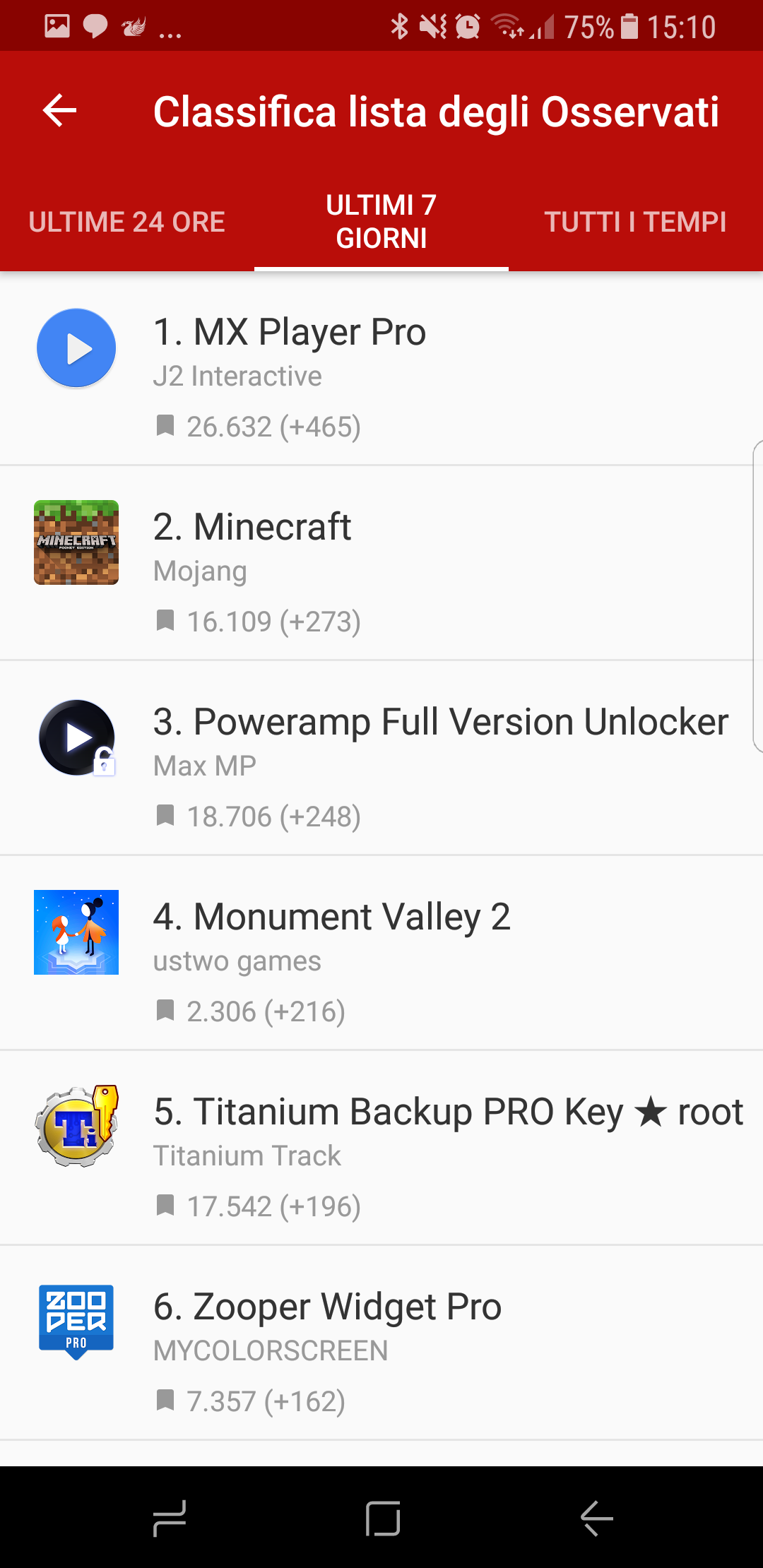The image size is (763, 1568).
Task: Select the Poweramp Full Version Unlocker icon
Action: [x=76, y=737]
